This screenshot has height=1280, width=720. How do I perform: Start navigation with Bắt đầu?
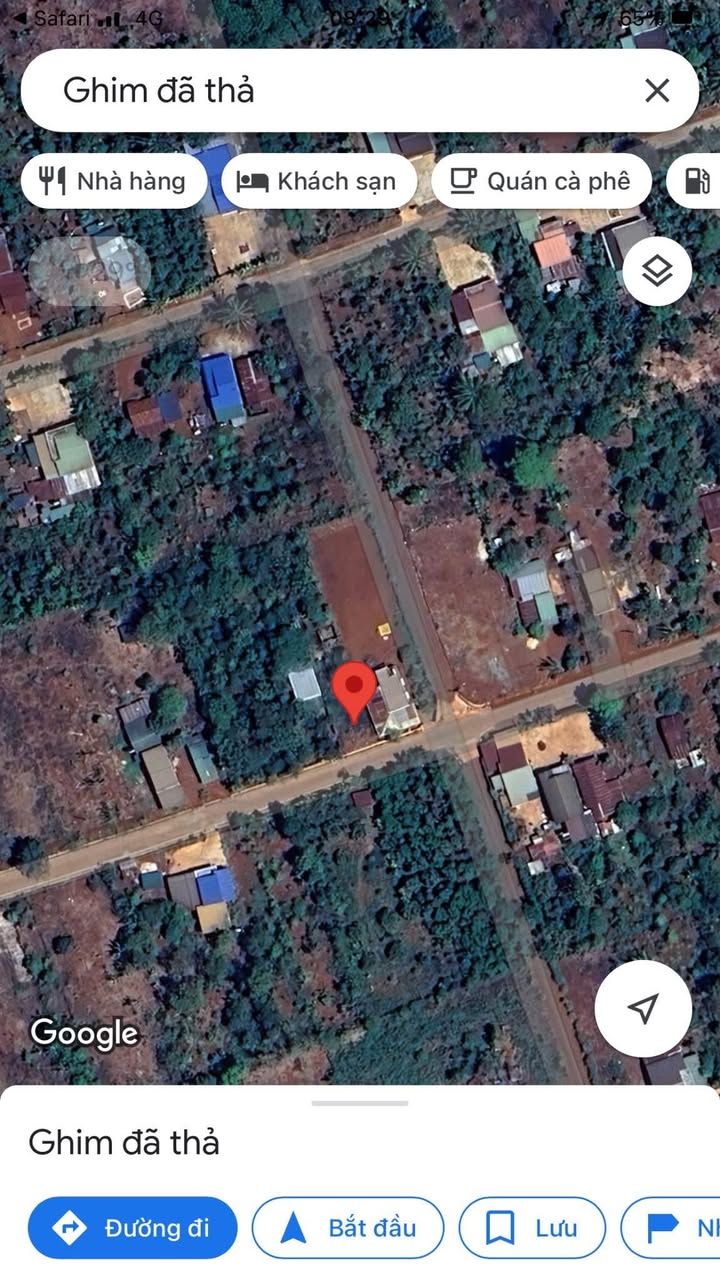click(348, 1227)
